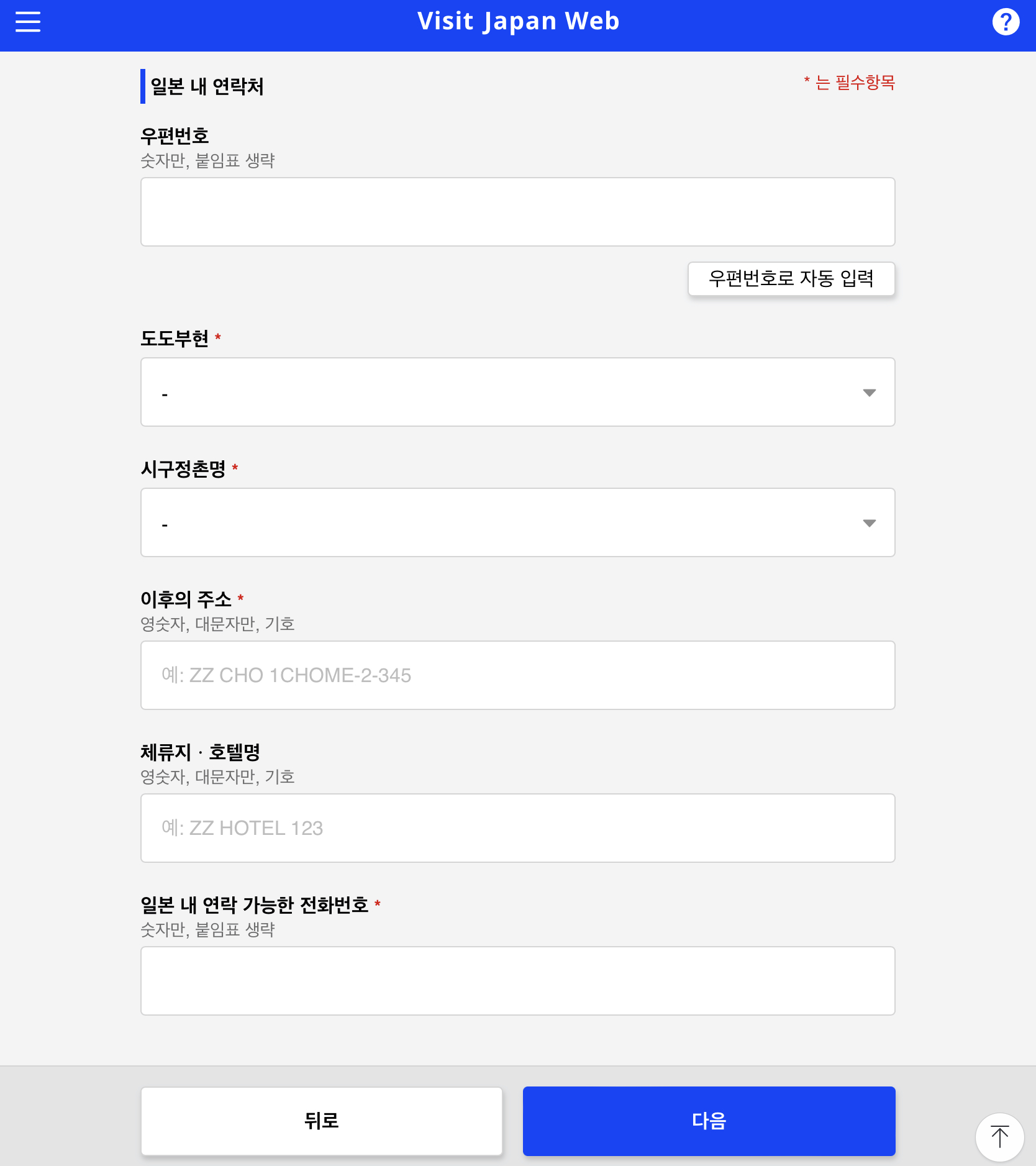The width and height of the screenshot is (1036, 1166).
Task: Open the hamburger navigation menu
Action: click(x=27, y=22)
